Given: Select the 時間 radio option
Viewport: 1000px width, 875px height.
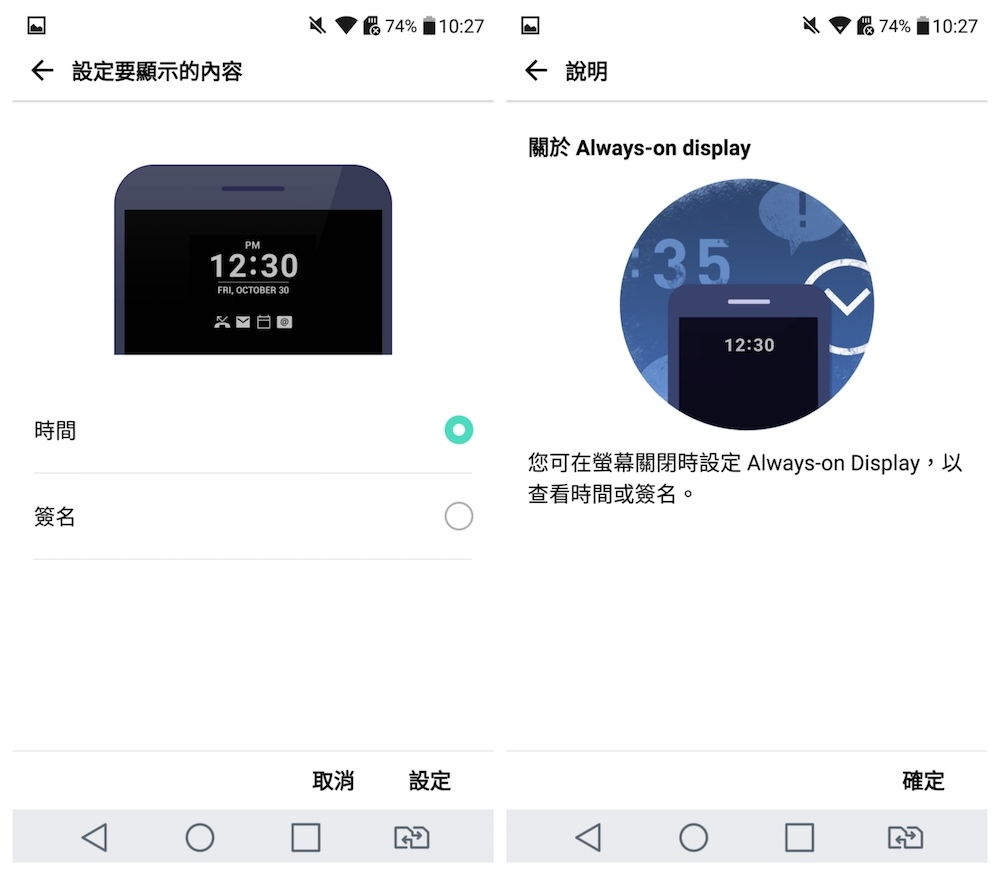Looking at the screenshot, I should 458,431.
